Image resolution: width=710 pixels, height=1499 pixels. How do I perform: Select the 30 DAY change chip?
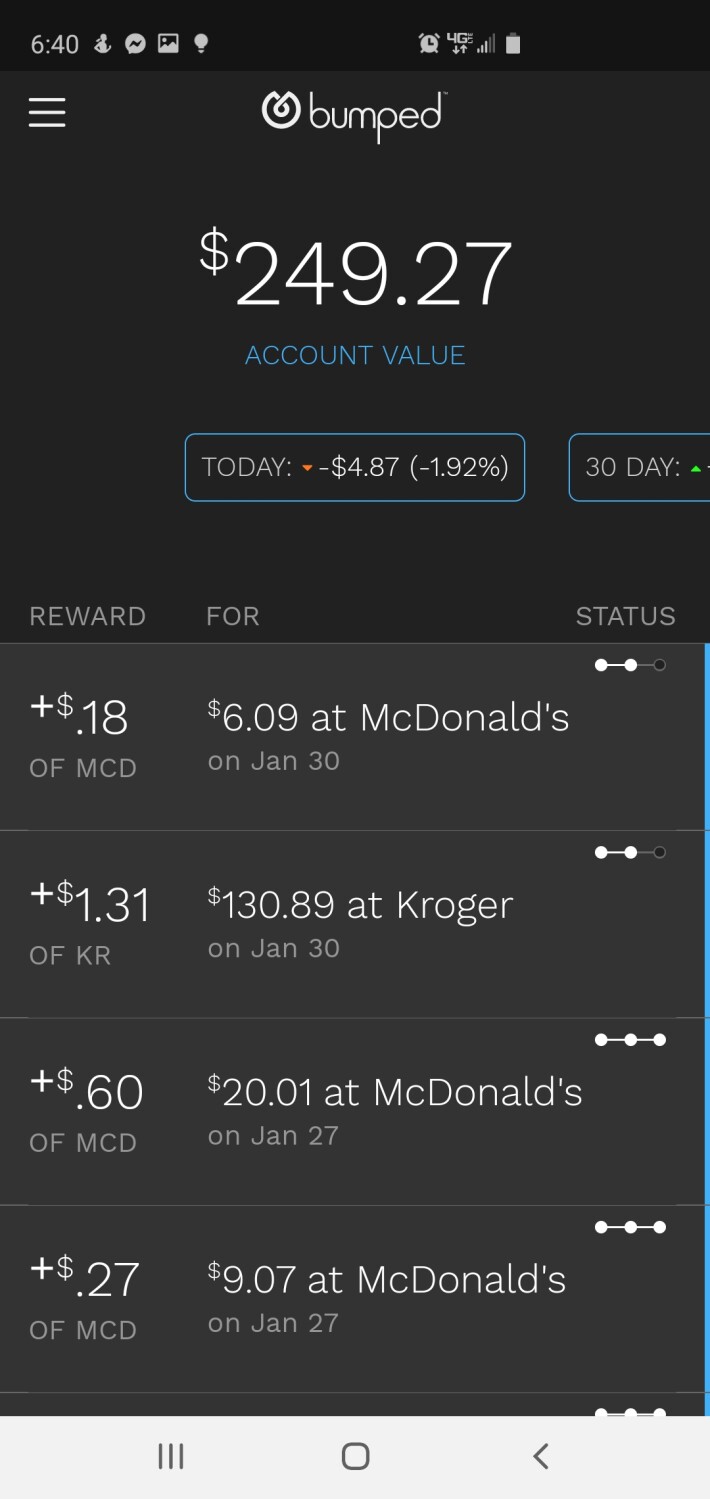pyautogui.click(x=639, y=467)
